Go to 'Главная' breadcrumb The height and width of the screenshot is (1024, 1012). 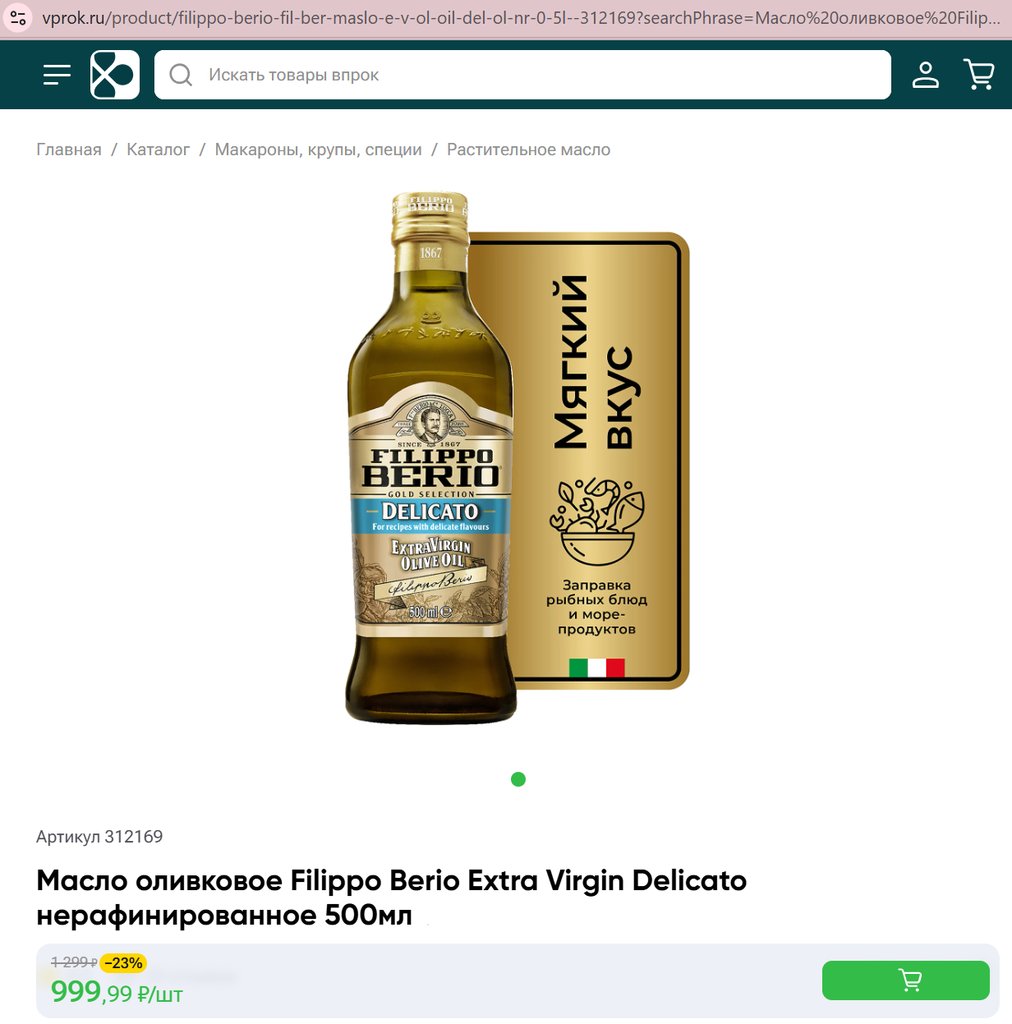(69, 150)
